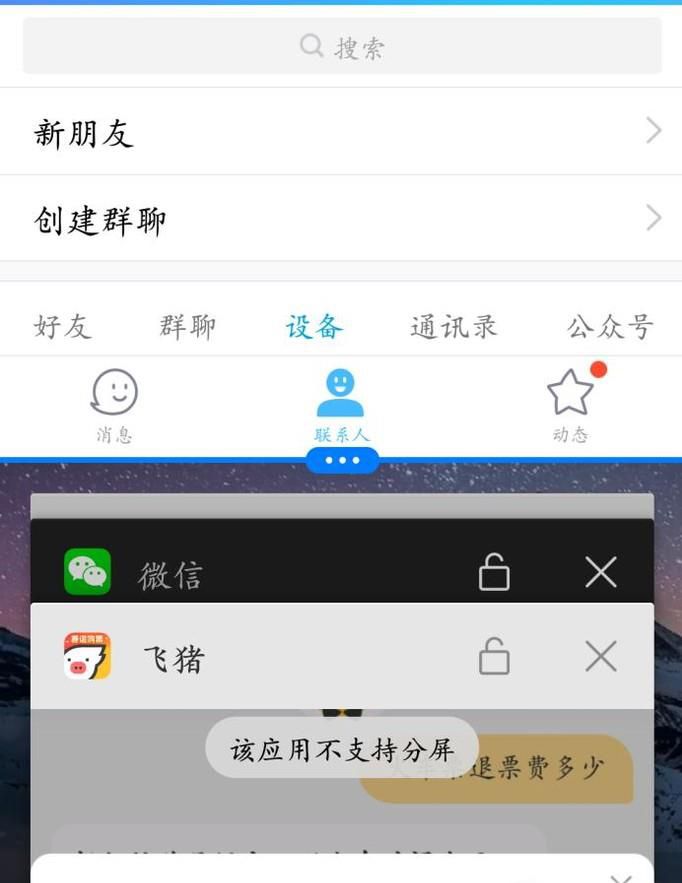682x883 pixels.
Task: Open the 新朋友 row
Action: pos(340,131)
